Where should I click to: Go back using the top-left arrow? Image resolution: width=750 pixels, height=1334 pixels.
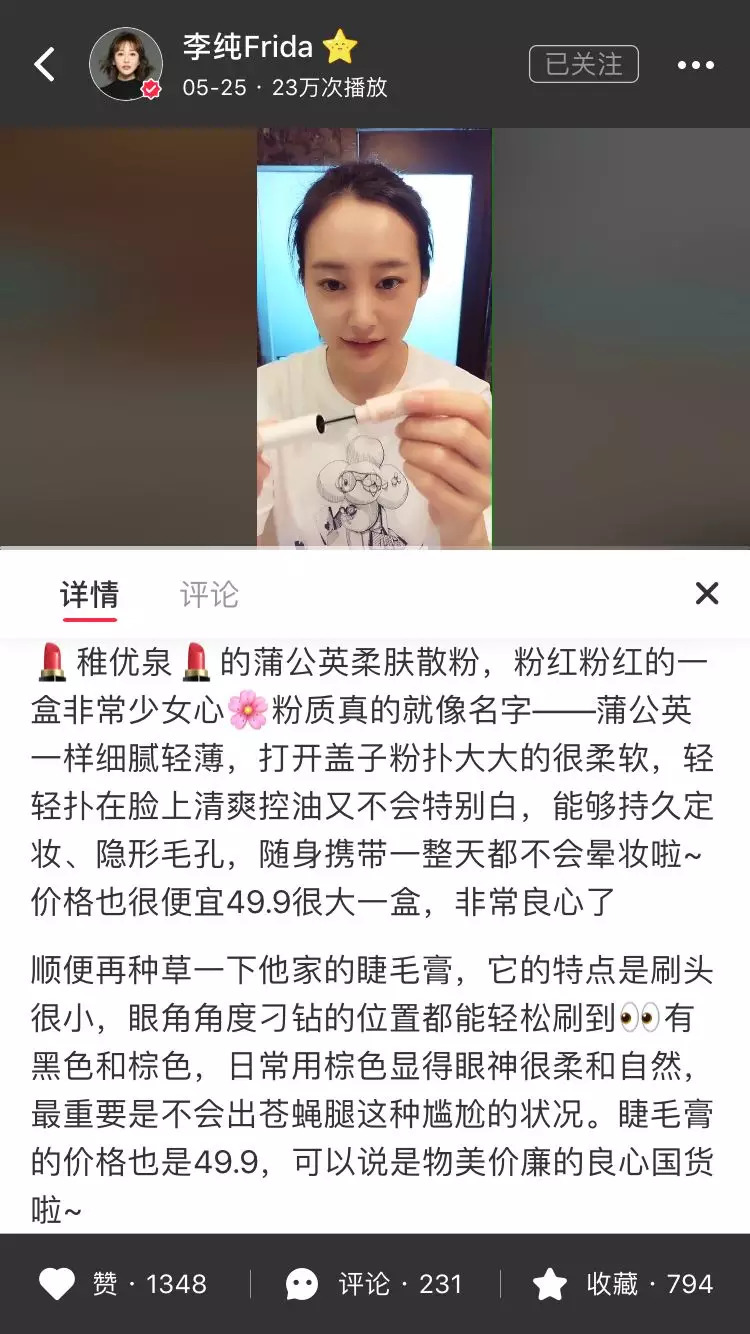point(45,65)
